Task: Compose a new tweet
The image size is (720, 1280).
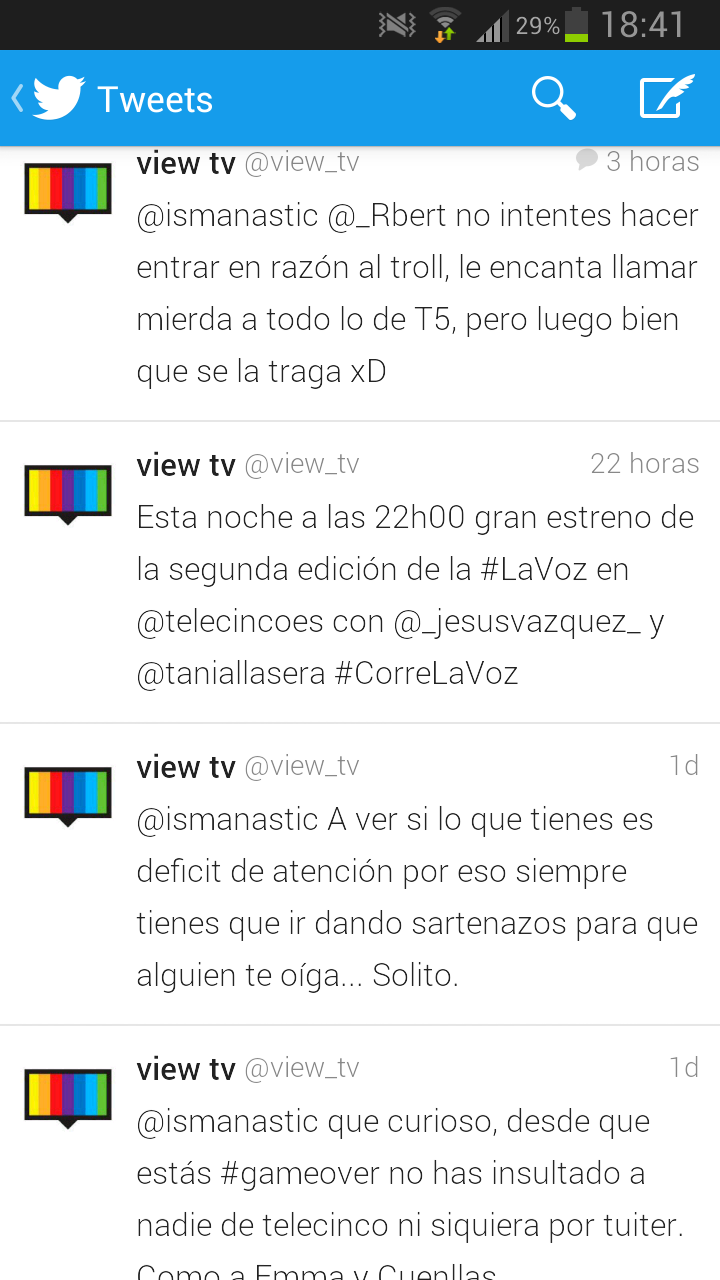Action: [667, 98]
